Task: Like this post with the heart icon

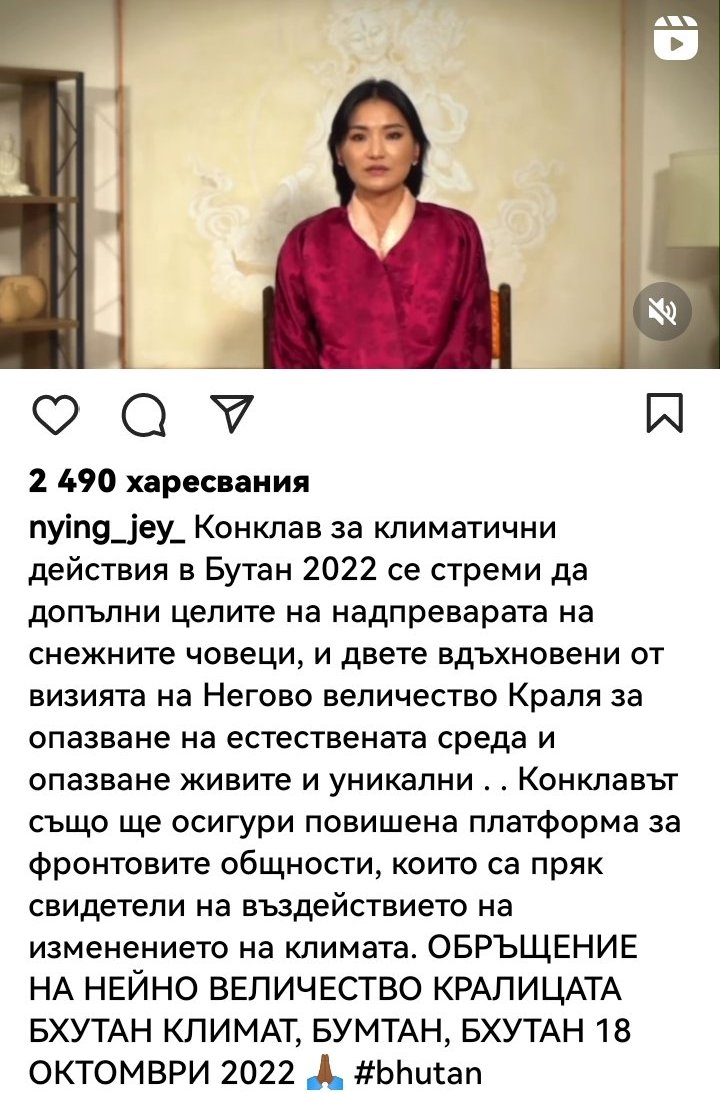Action: click(55, 414)
